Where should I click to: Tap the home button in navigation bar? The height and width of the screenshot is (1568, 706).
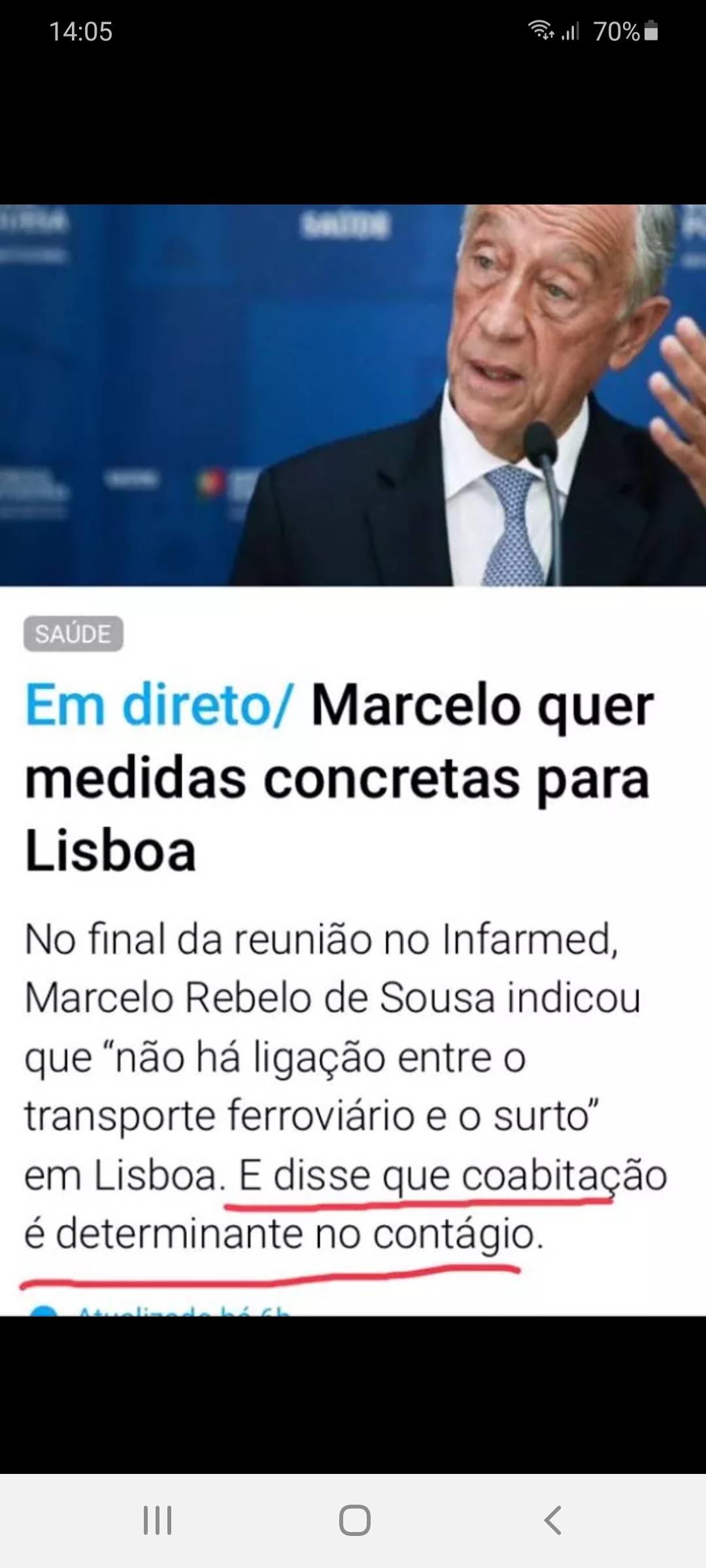click(x=354, y=1520)
